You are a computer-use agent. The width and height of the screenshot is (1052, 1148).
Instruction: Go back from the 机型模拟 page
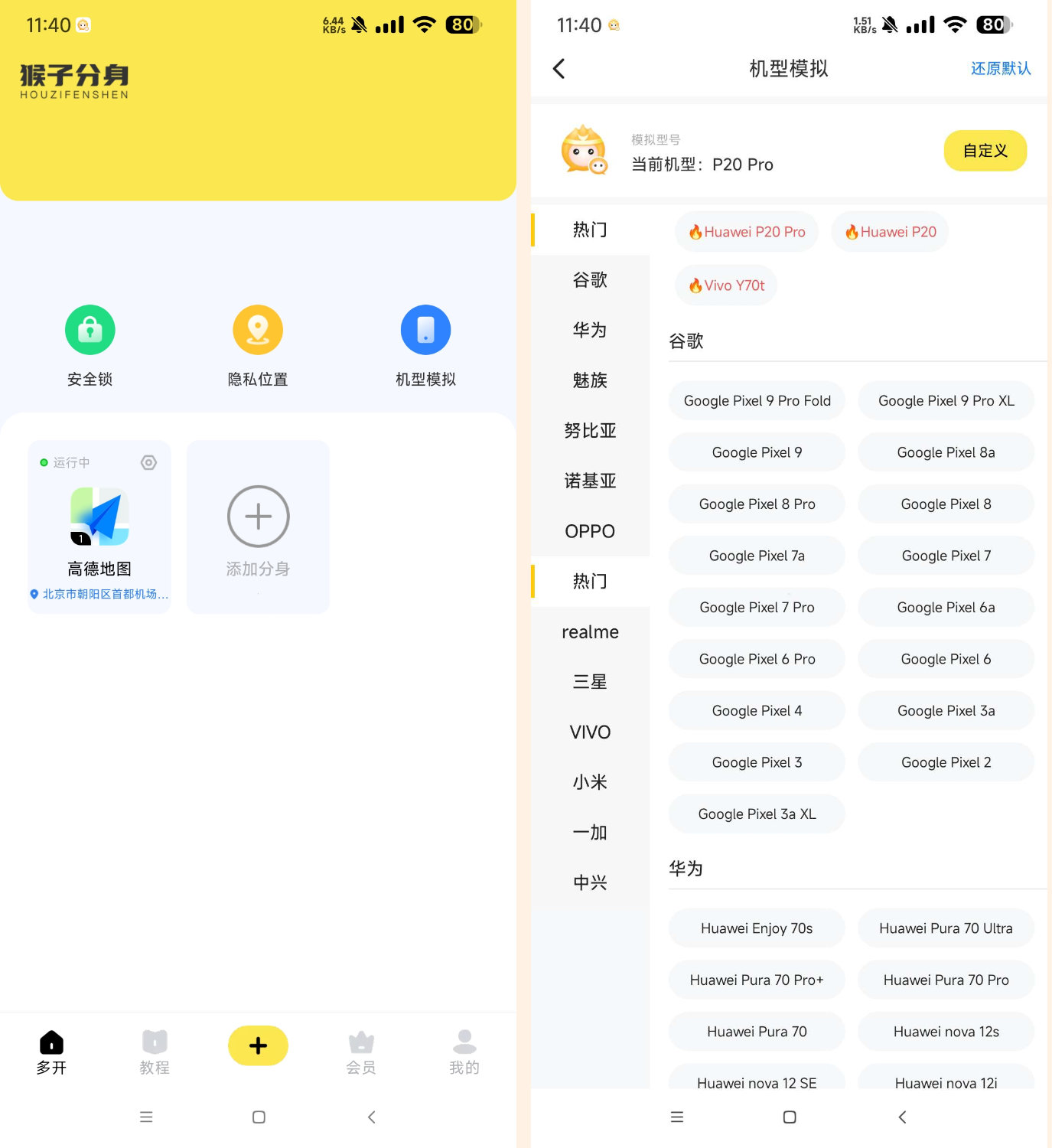pos(559,69)
